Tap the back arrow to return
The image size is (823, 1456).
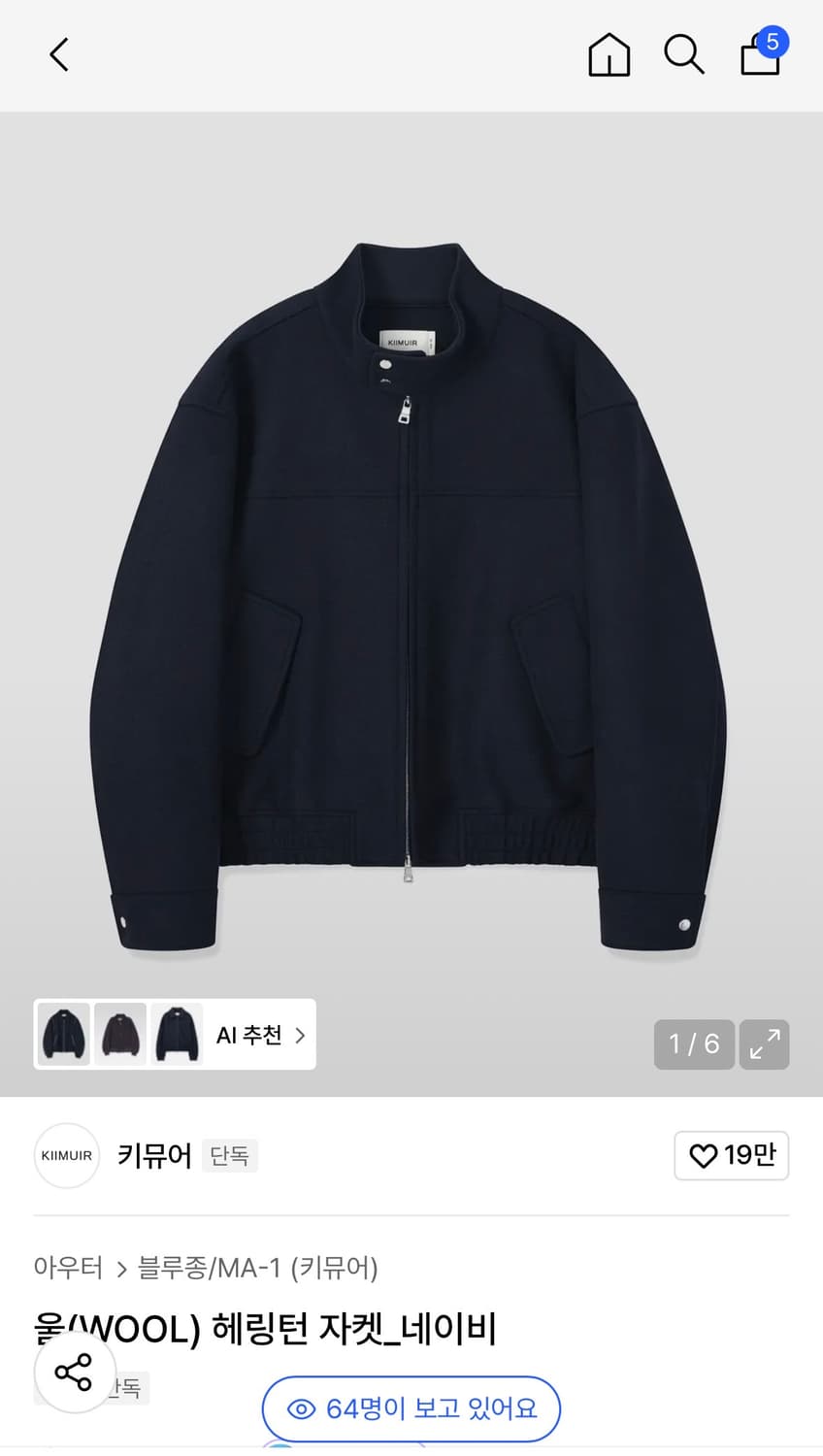(58, 54)
